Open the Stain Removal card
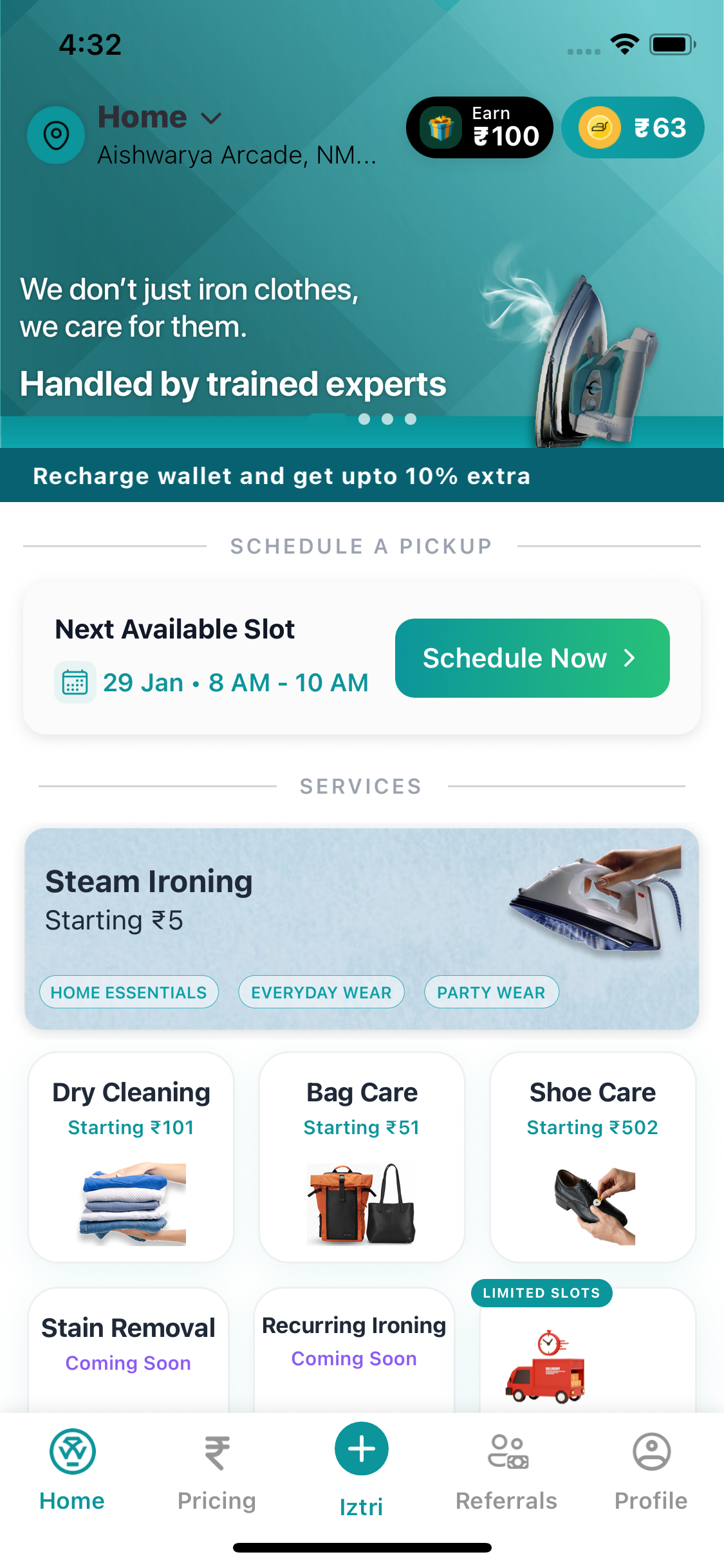This screenshot has width=724, height=1568. point(128,1345)
